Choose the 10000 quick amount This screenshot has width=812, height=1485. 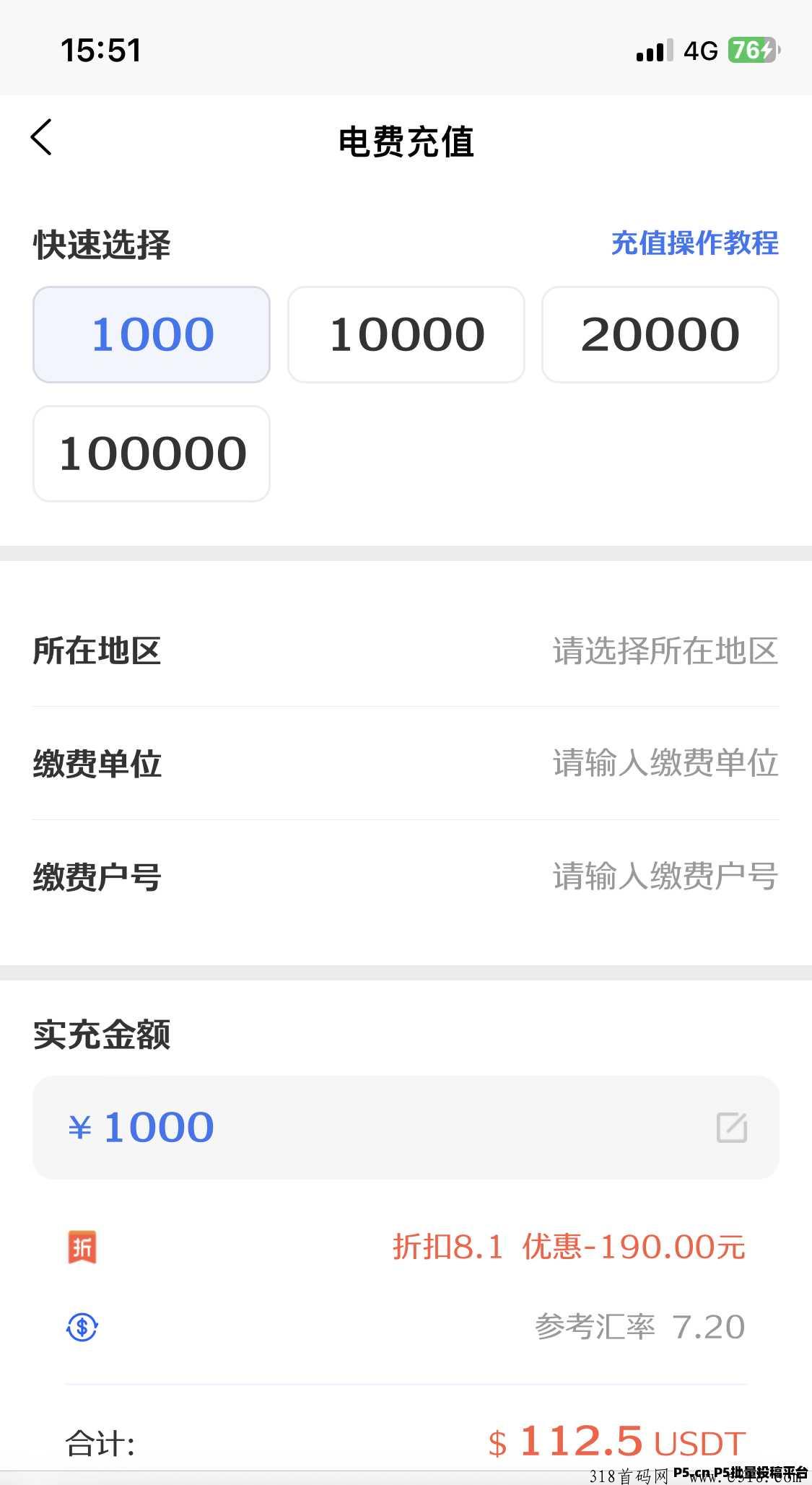406,334
